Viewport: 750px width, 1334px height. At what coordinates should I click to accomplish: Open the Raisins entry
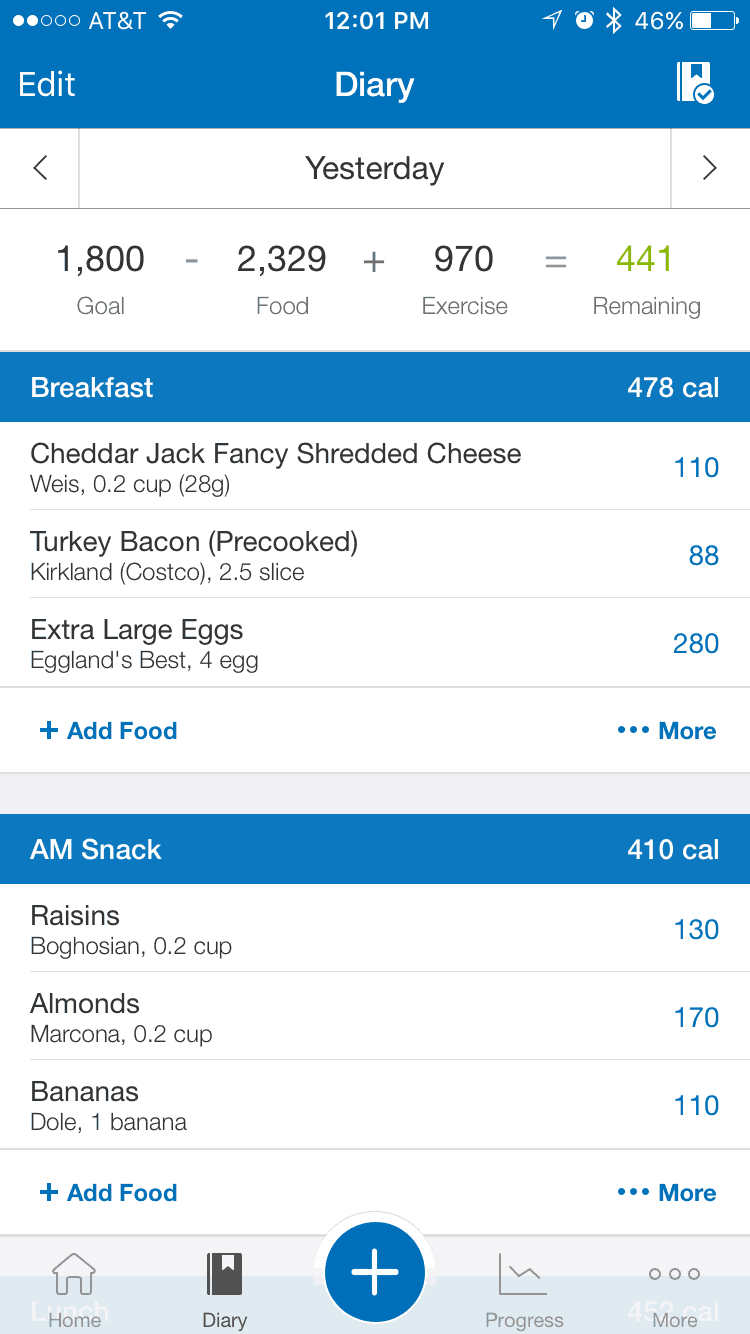pos(375,928)
